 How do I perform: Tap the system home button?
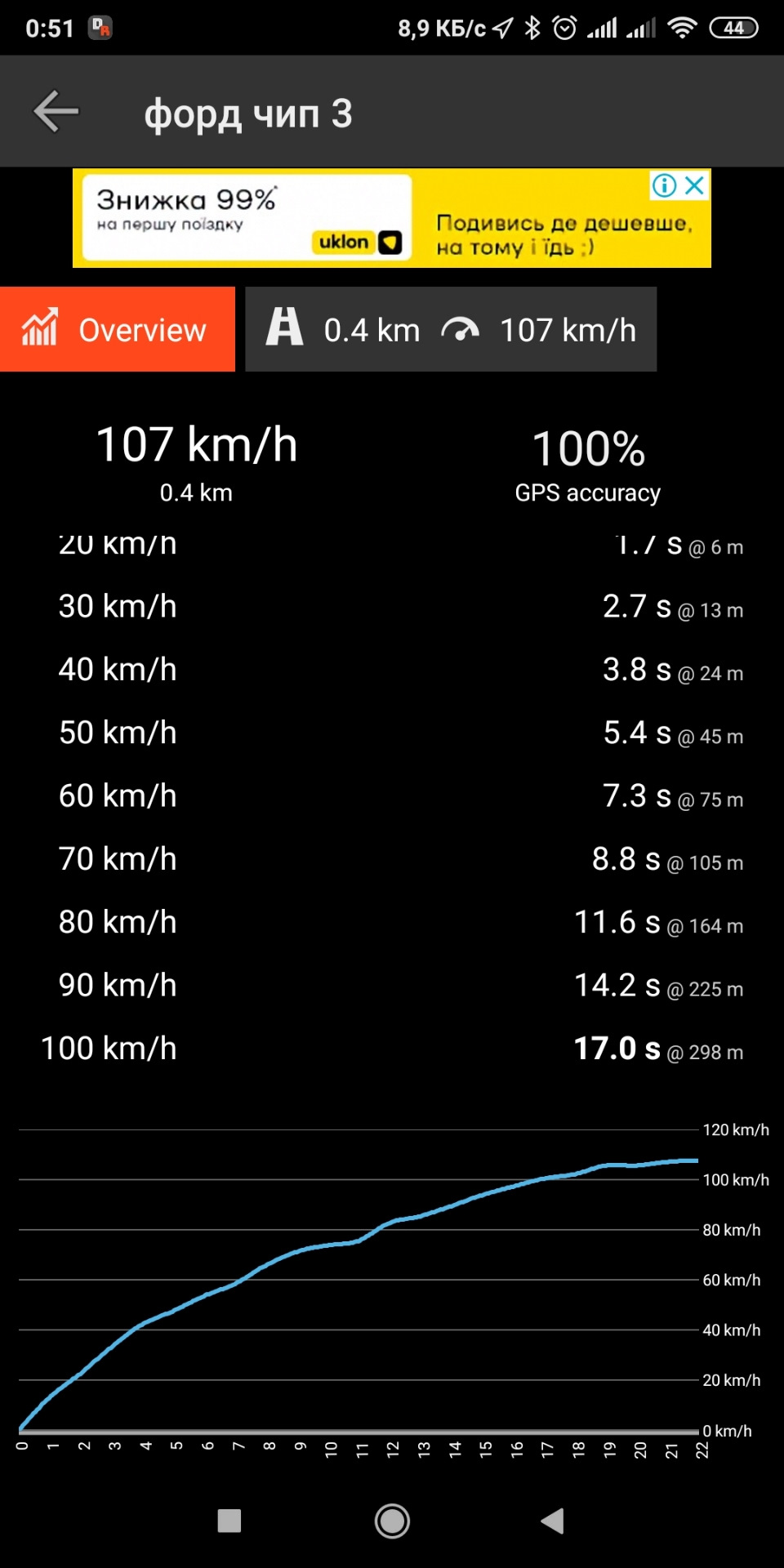[x=392, y=1521]
